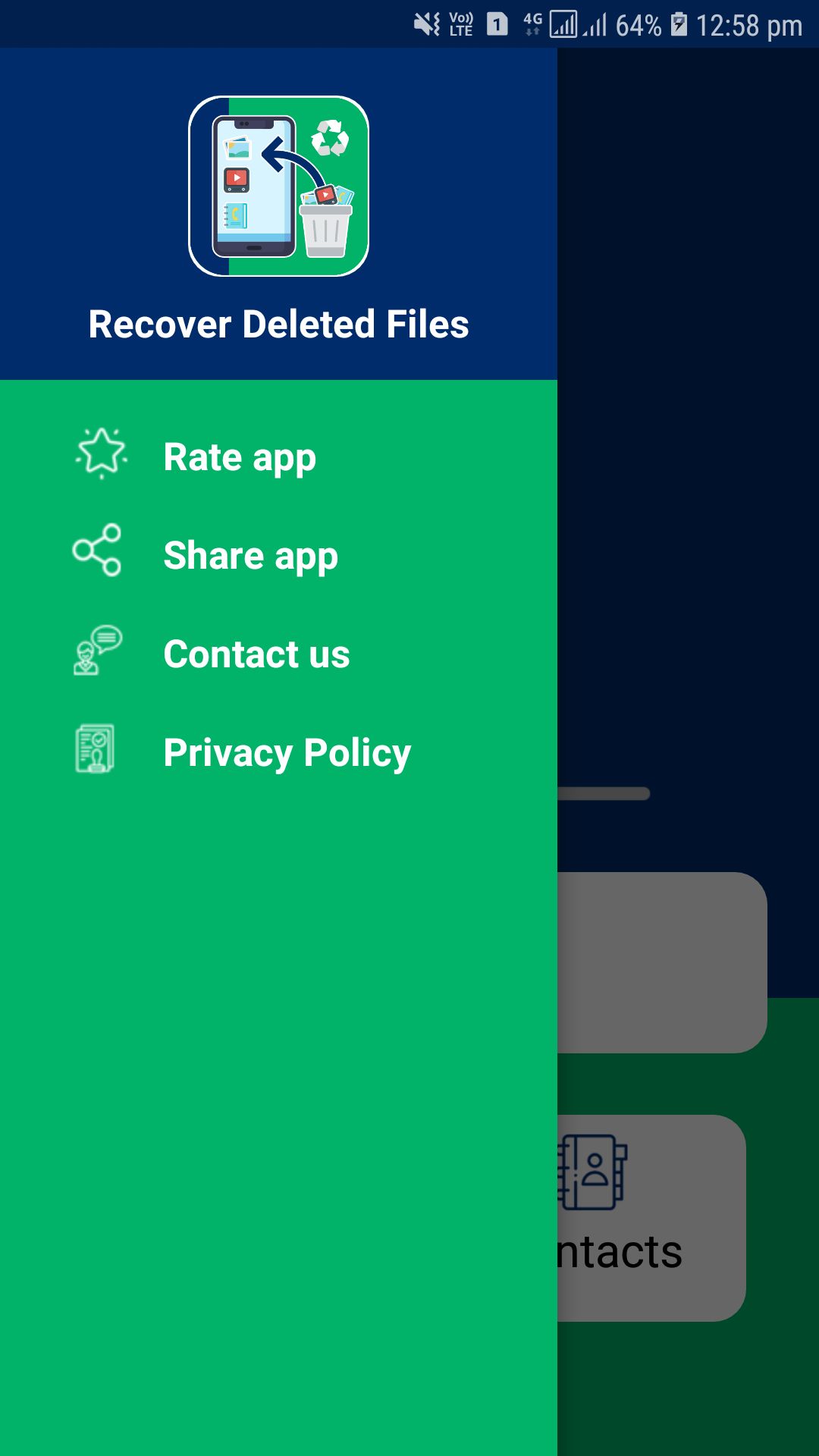Select Share app from the drawer

250,556
